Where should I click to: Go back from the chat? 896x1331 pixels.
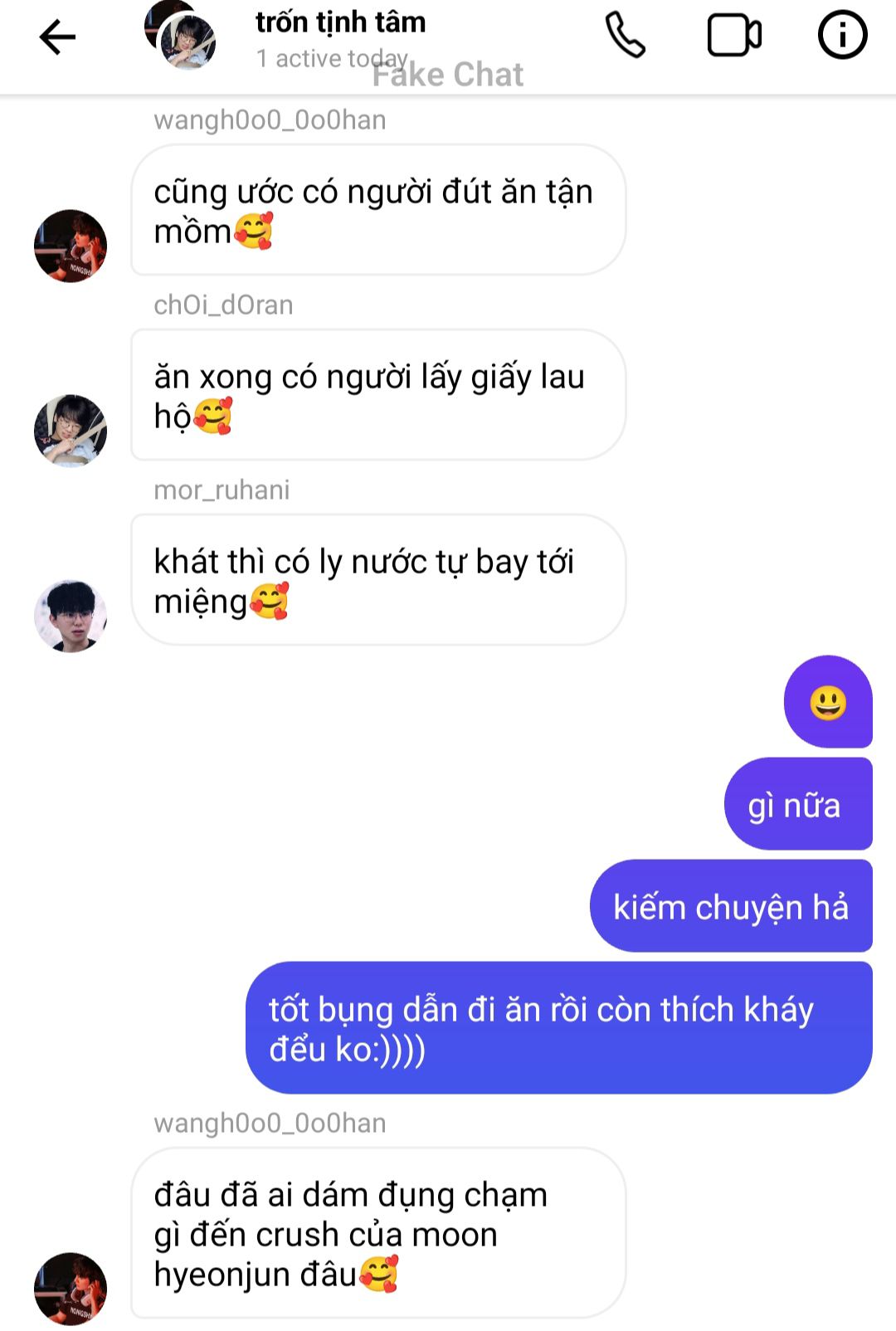(57, 37)
